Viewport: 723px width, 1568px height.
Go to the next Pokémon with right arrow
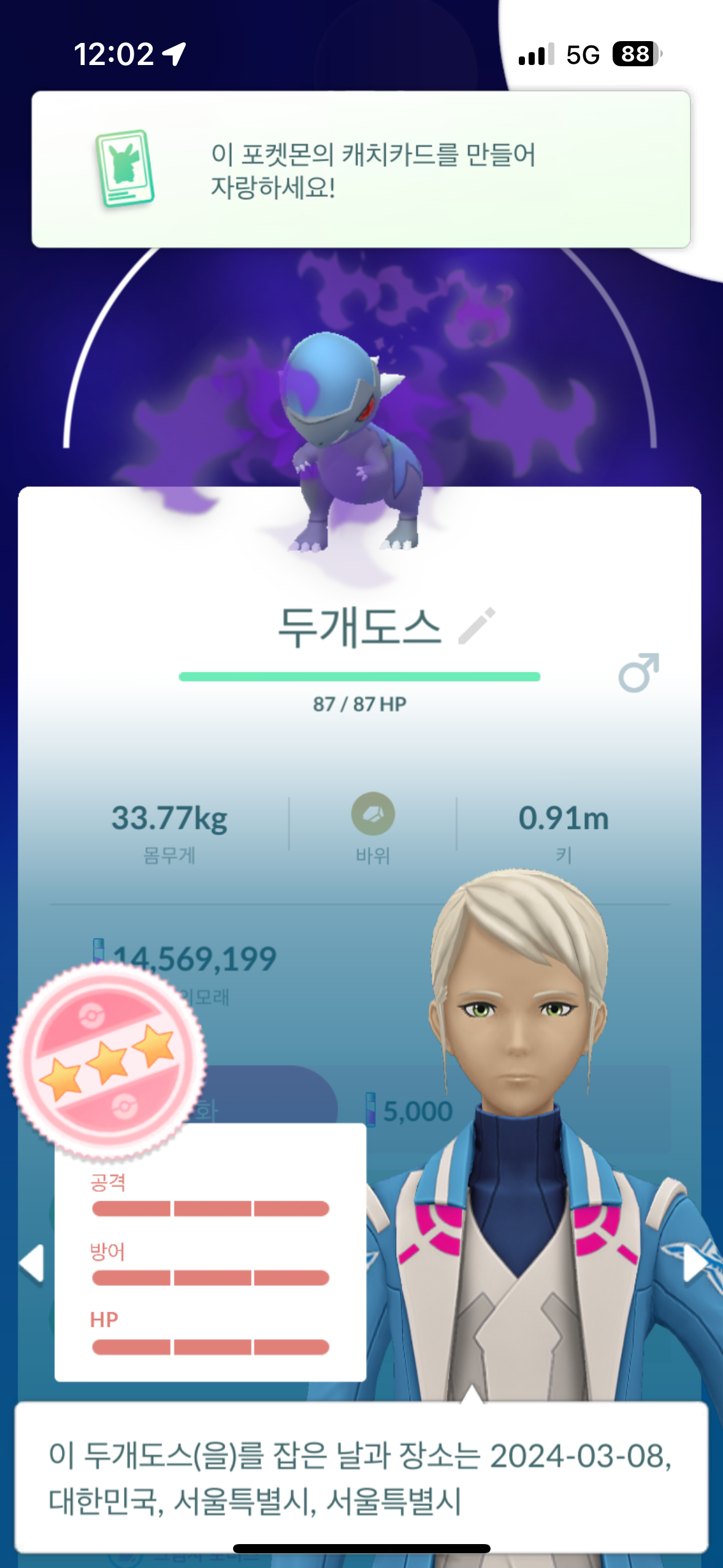[x=695, y=1263]
